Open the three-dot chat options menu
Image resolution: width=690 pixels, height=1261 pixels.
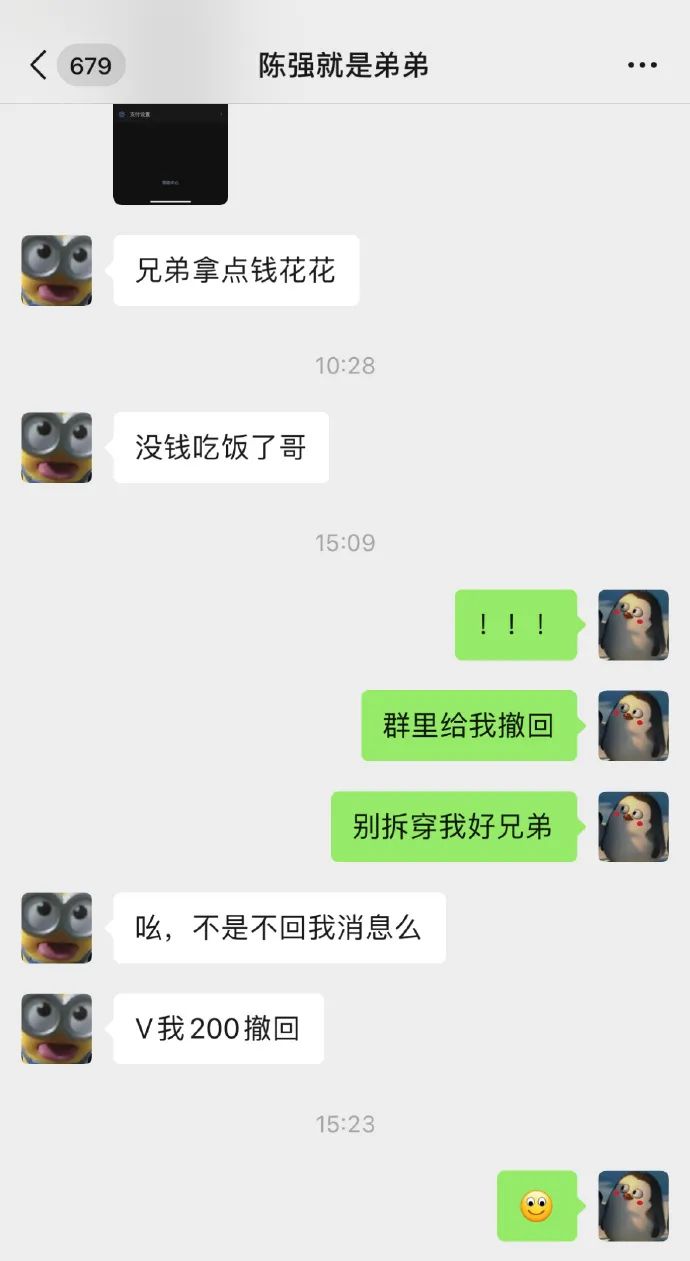[x=642, y=66]
